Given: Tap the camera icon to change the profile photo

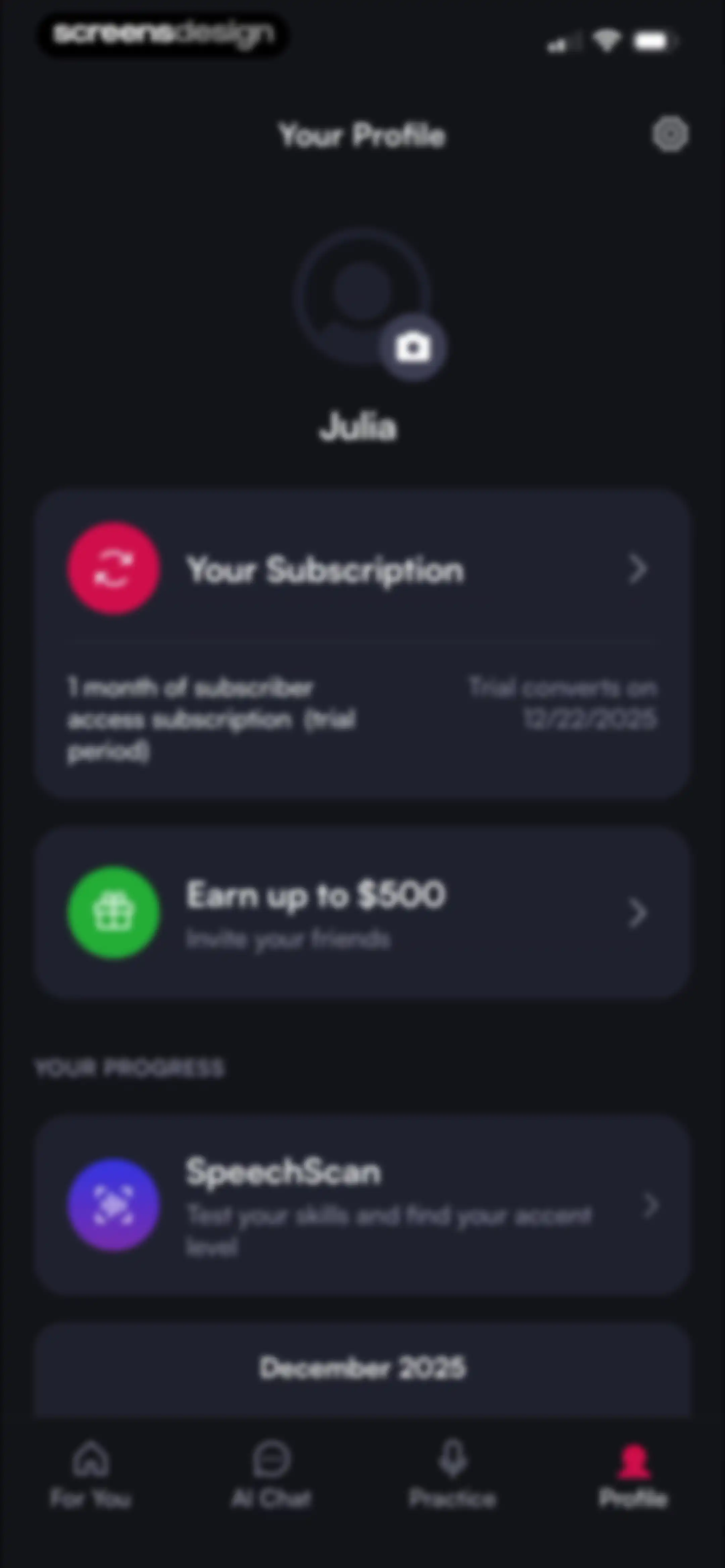Looking at the screenshot, I should click(x=413, y=348).
